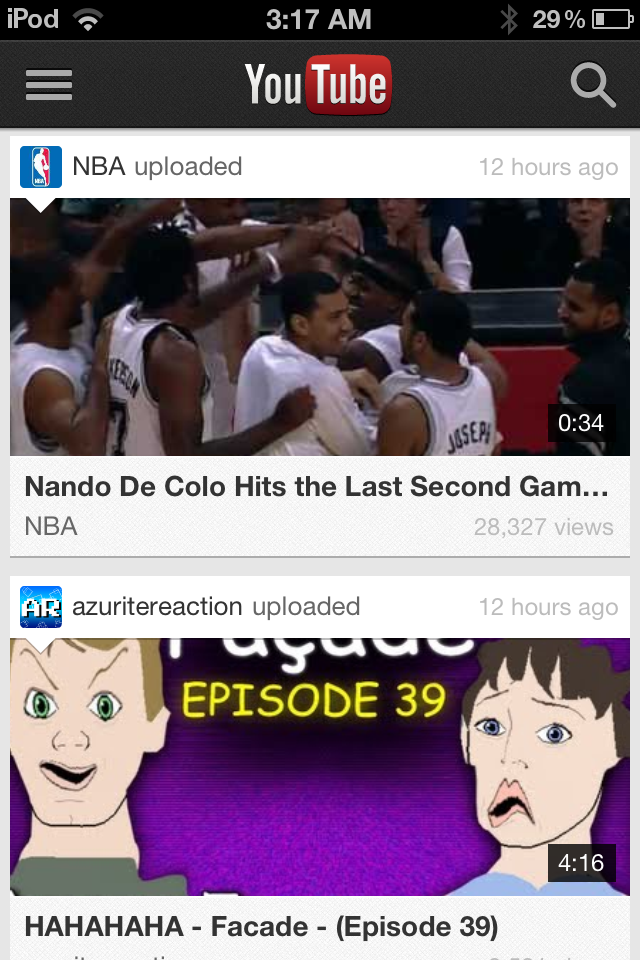Open azuritereaction channel from uploader header

point(157,607)
